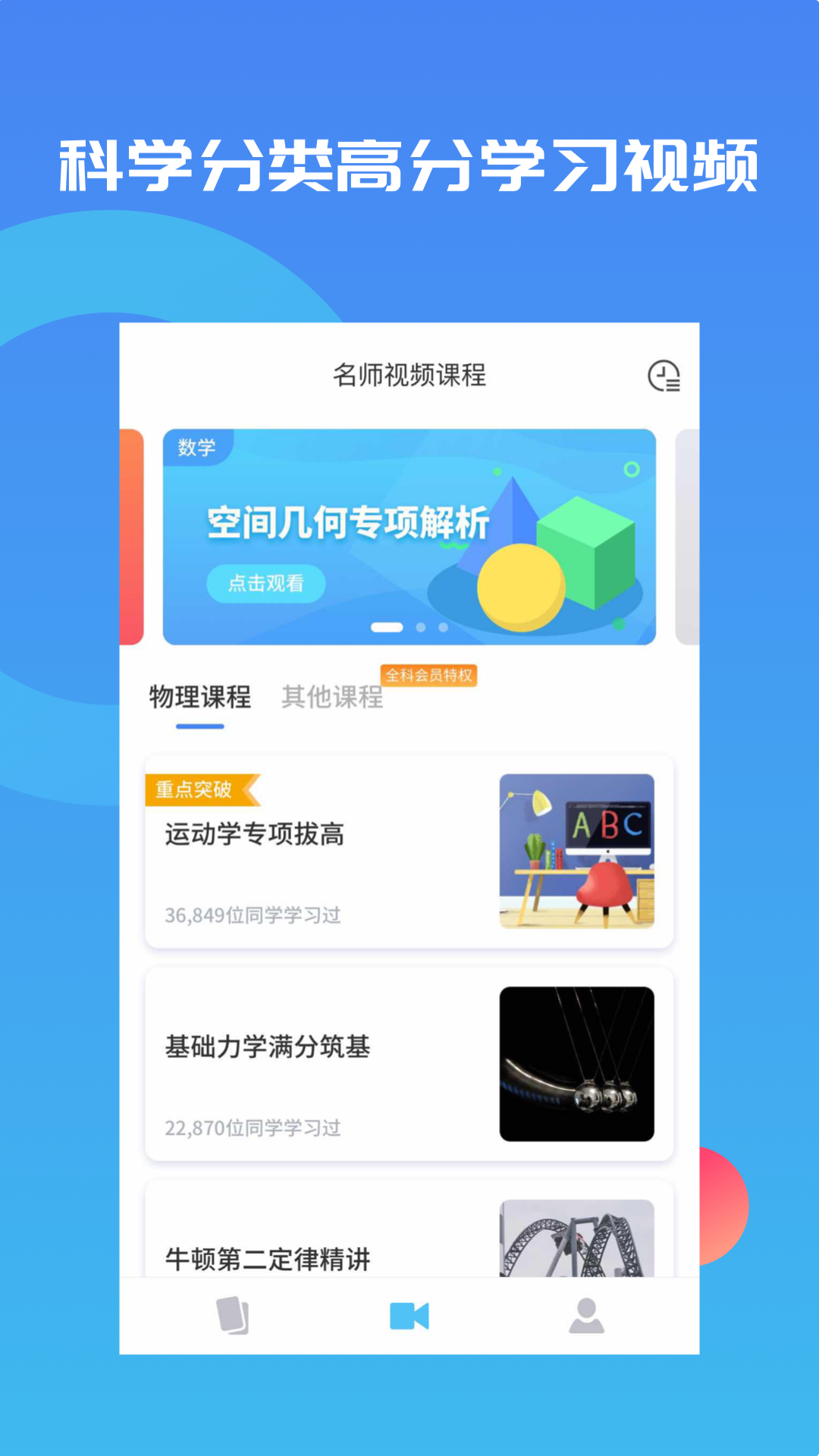
Task: Tap the 名师视频课程 page title
Action: (409, 373)
